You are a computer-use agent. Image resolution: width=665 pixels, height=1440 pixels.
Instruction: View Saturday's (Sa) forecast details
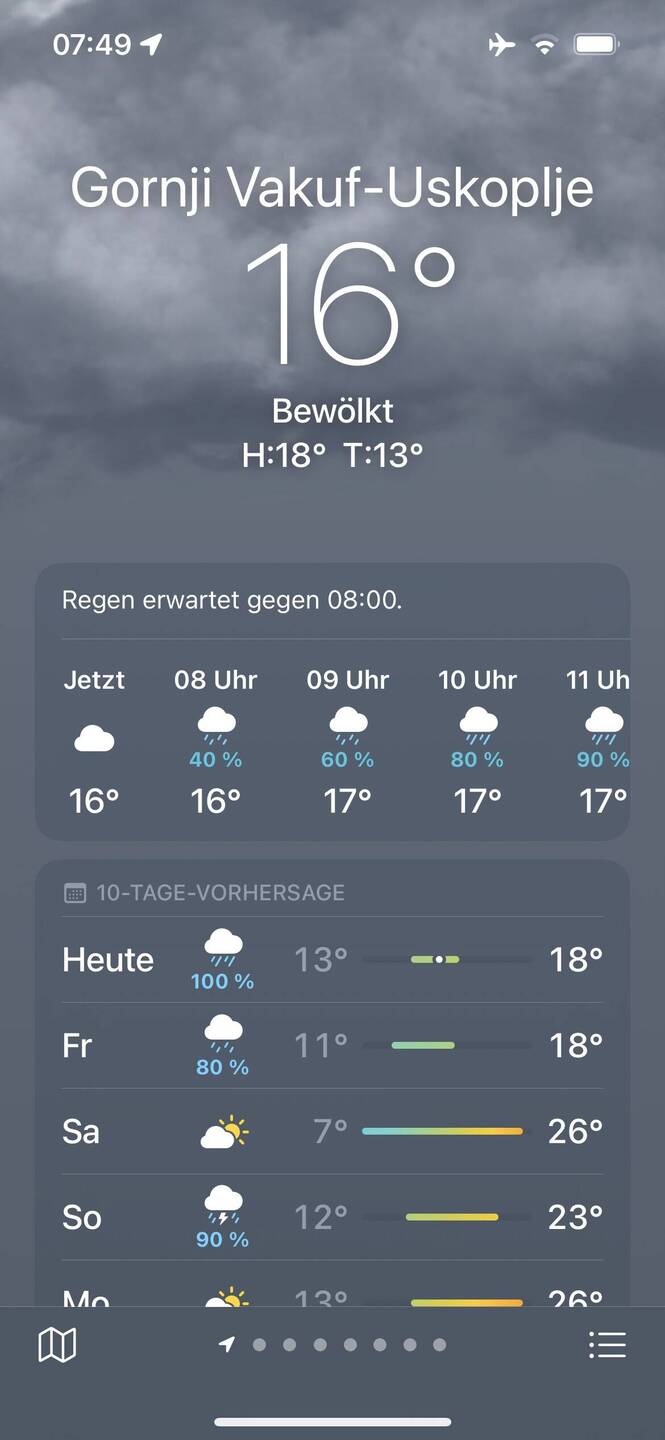pyautogui.click(x=332, y=1132)
